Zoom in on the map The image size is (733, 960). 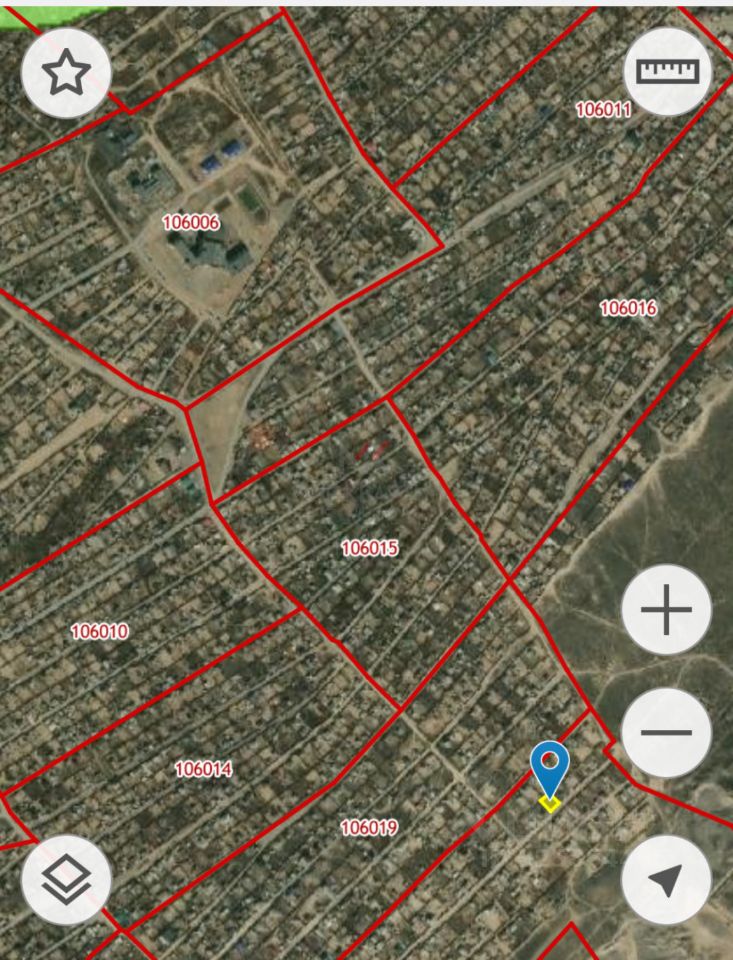[666, 610]
